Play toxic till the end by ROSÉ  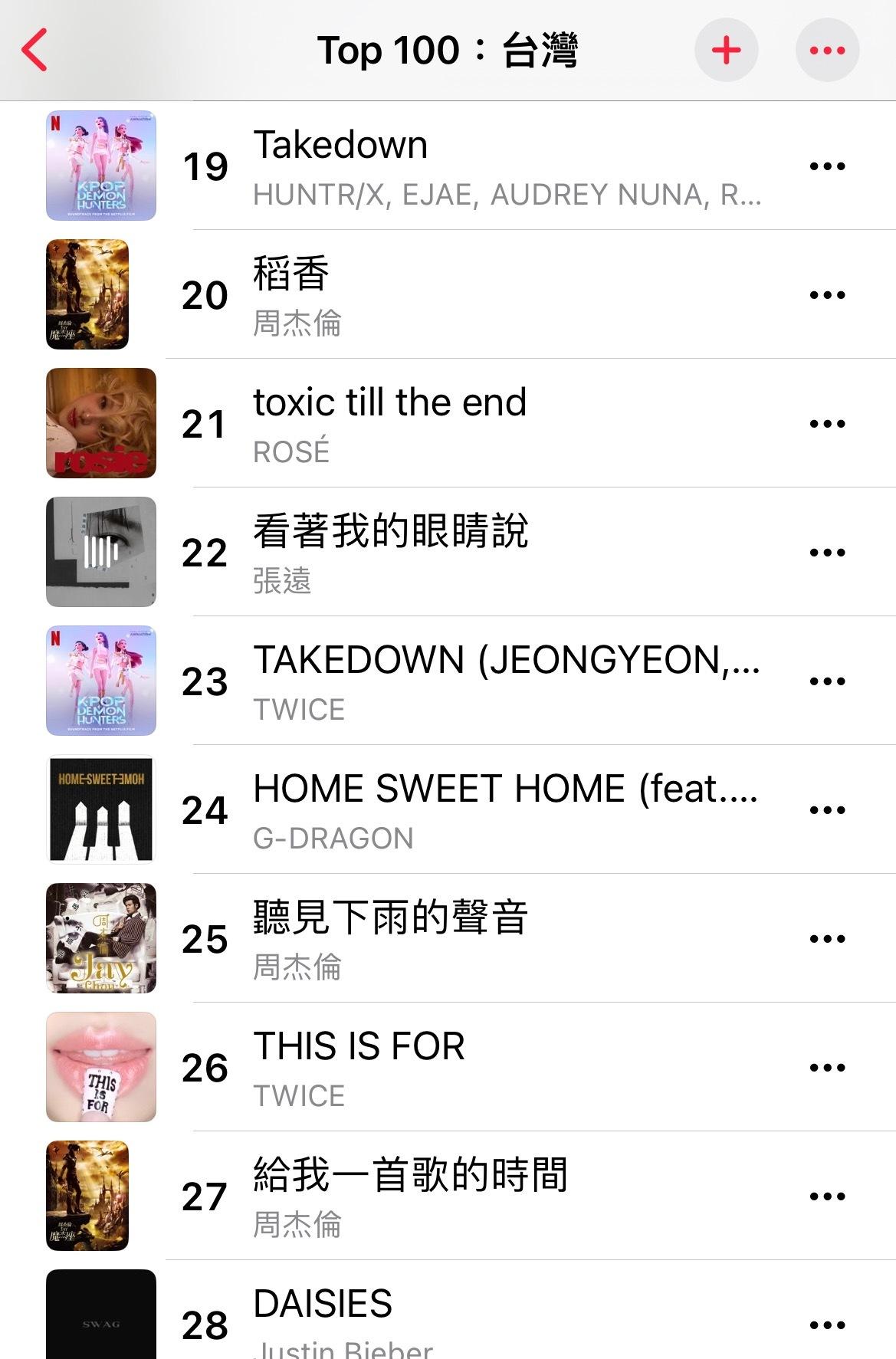coord(460,423)
